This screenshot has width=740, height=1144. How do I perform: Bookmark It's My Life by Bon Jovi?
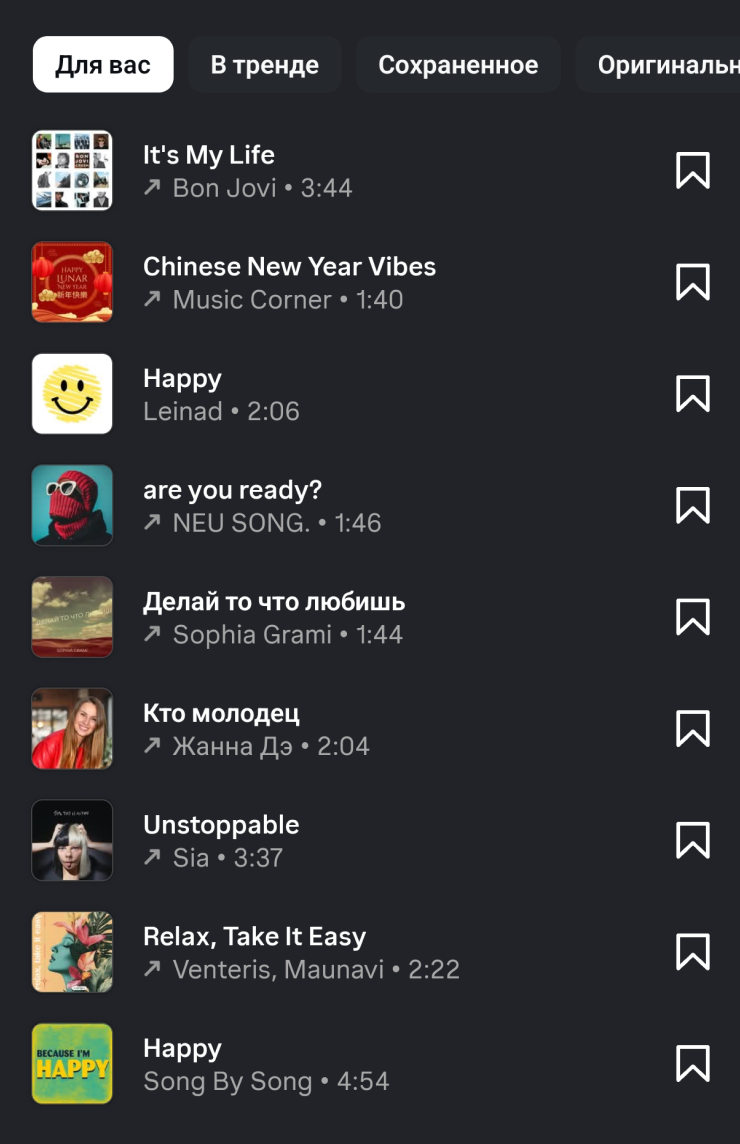coord(693,171)
